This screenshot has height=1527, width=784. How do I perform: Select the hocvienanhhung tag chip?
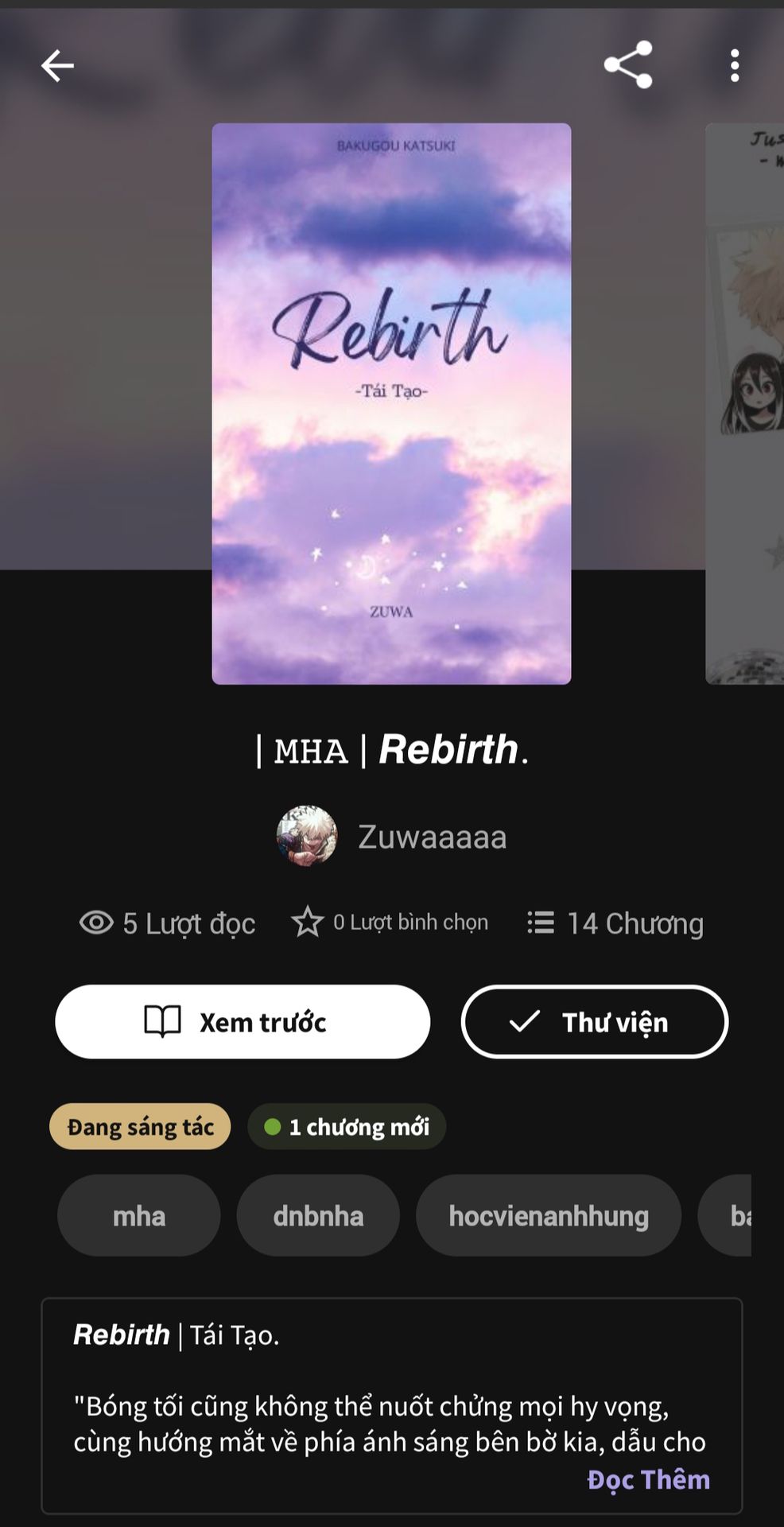[549, 1216]
